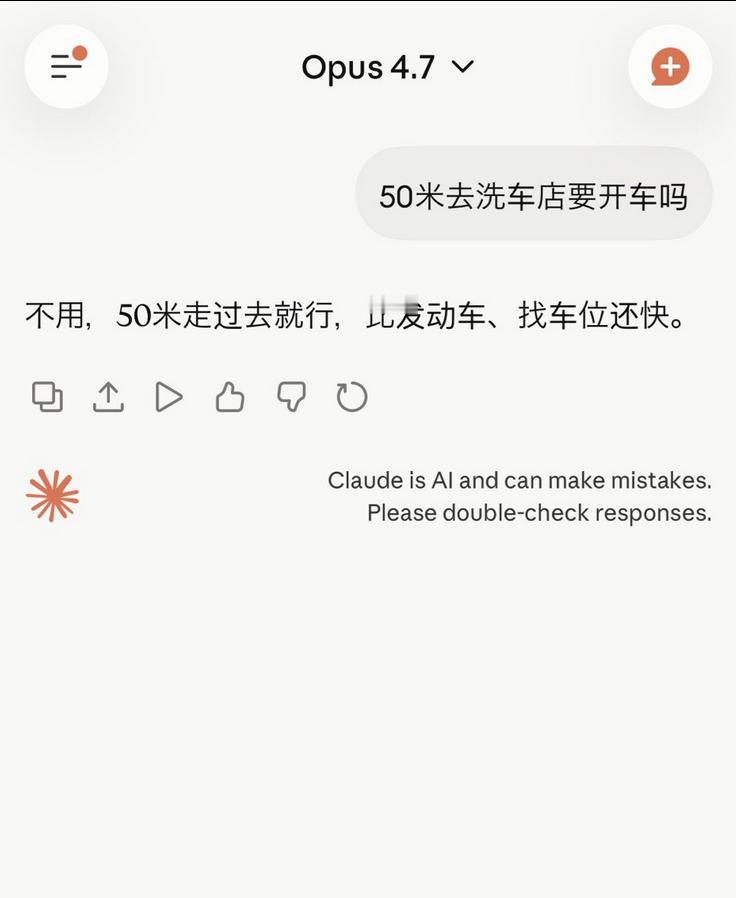Regenerate the answer with the retry icon

click(350, 396)
